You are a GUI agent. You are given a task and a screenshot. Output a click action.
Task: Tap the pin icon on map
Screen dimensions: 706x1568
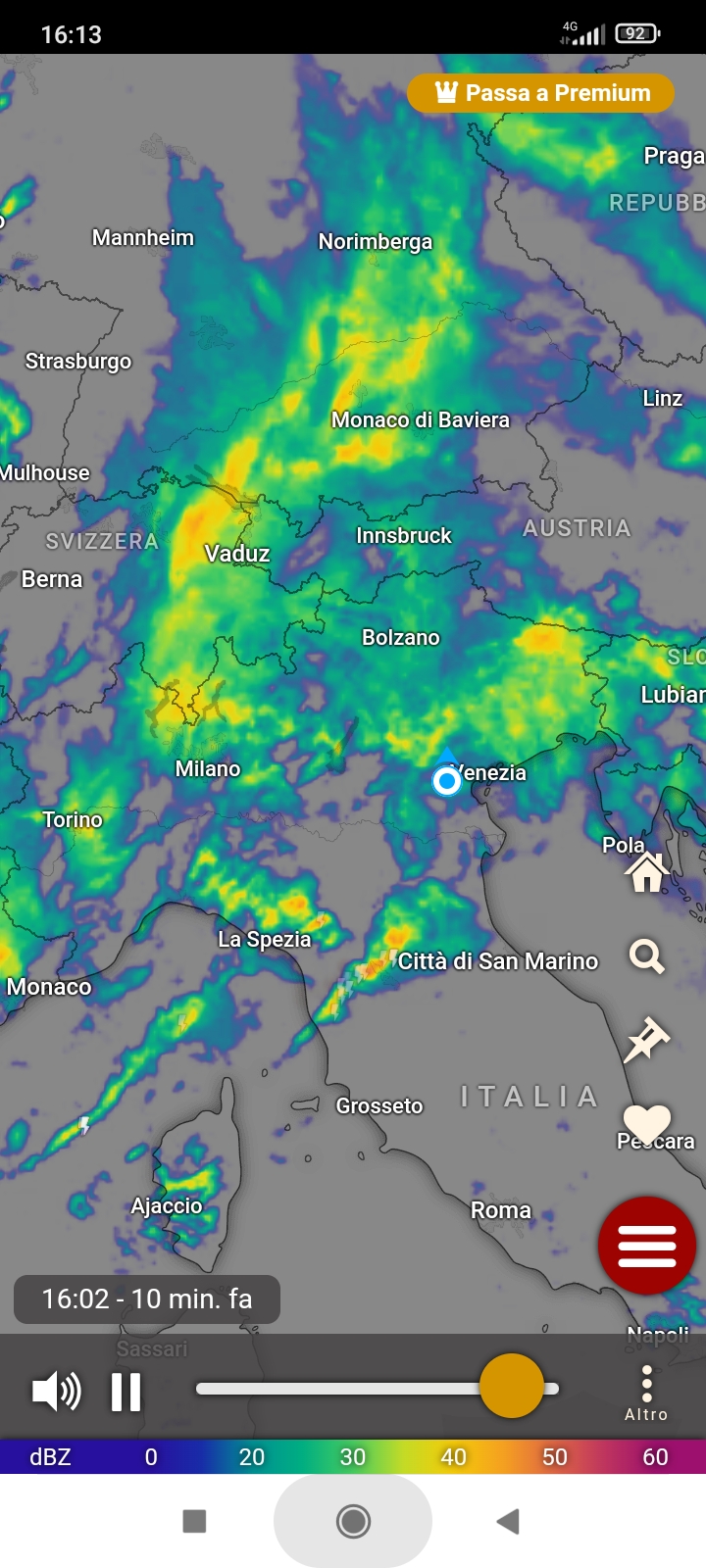[x=646, y=1039]
